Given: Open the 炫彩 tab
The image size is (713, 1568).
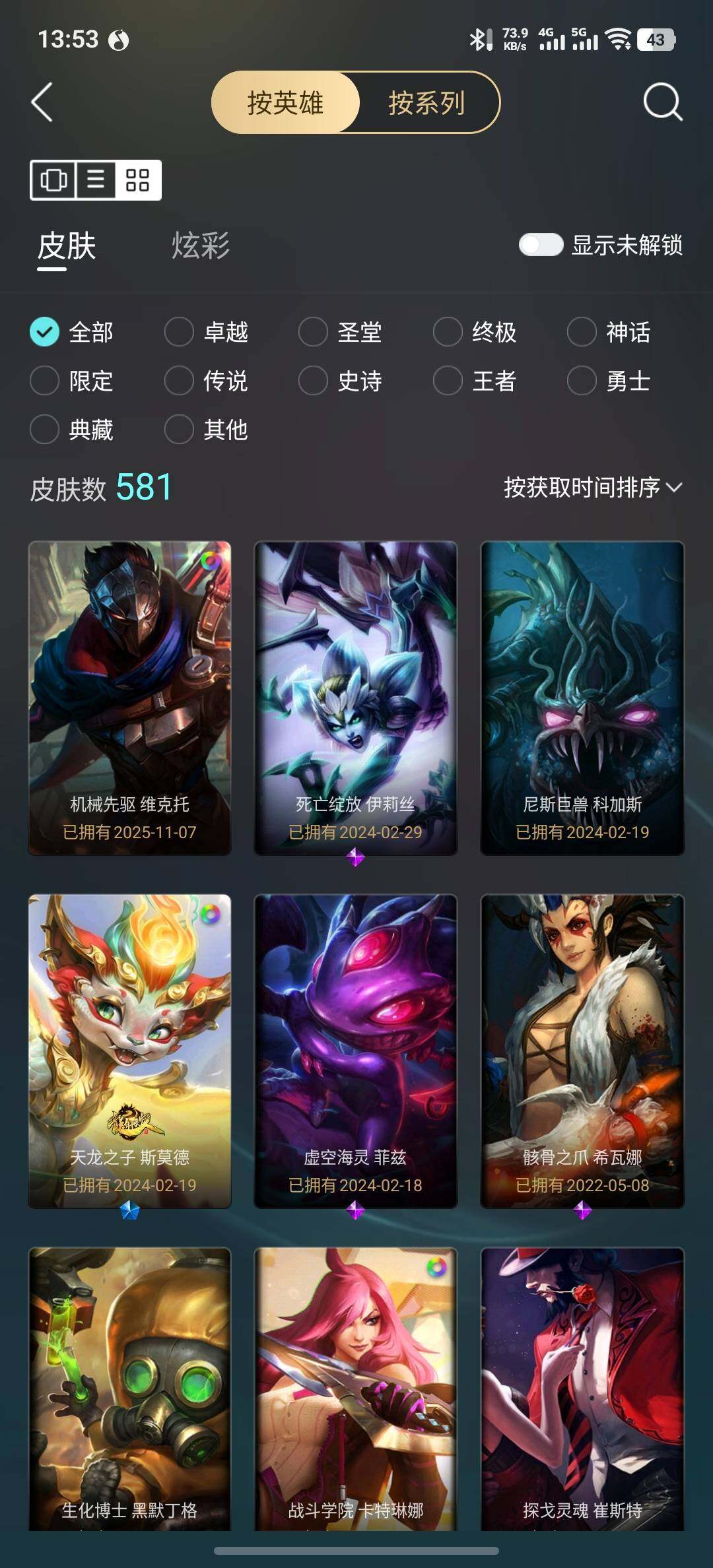Looking at the screenshot, I should click(201, 246).
